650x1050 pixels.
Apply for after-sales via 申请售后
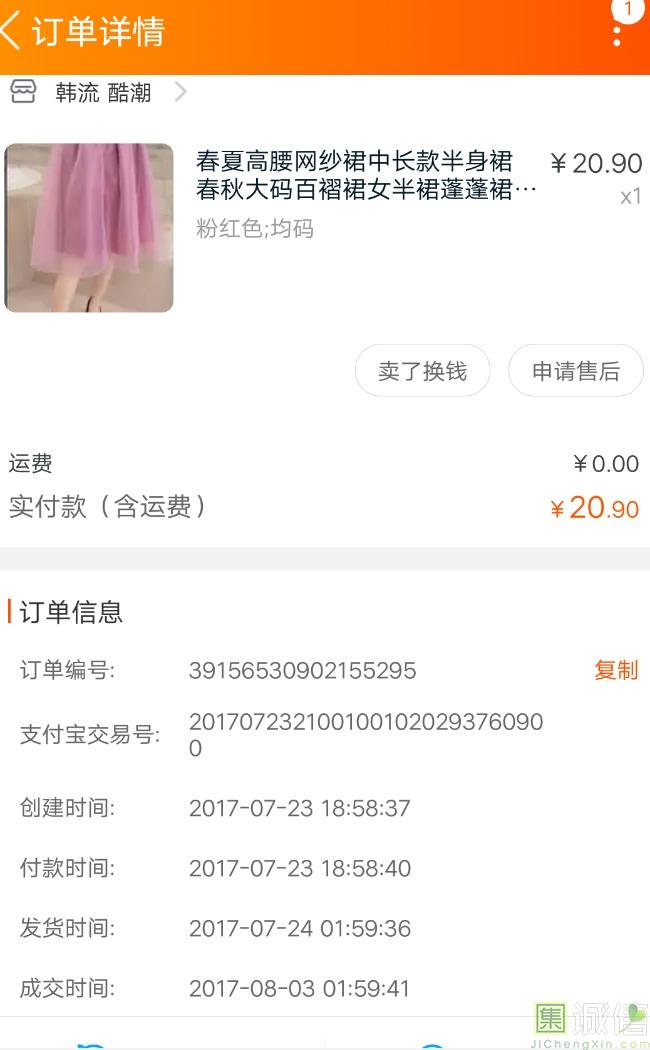(x=575, y=371)
